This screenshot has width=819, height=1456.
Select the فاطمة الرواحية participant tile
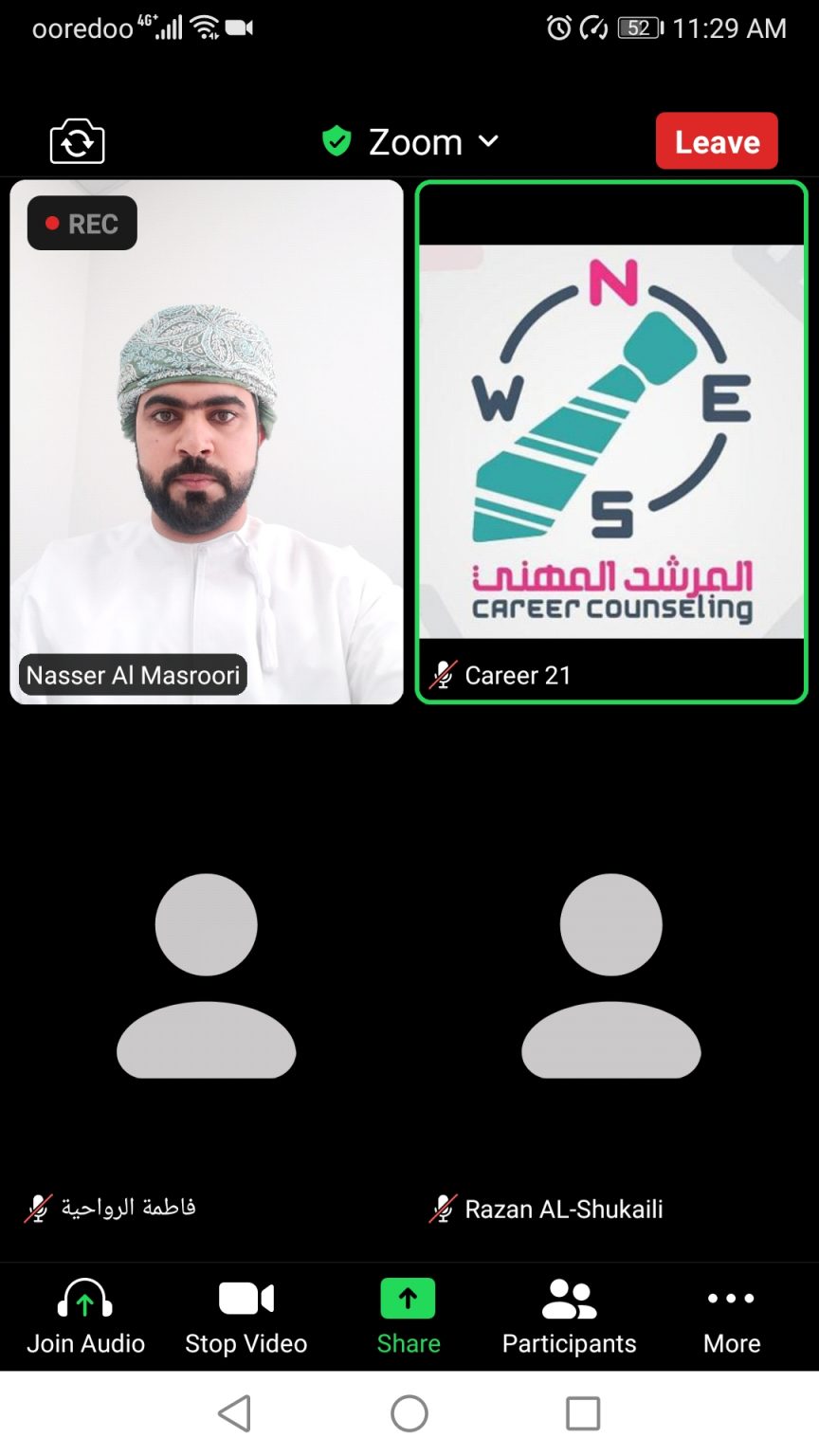coord(207,986)
